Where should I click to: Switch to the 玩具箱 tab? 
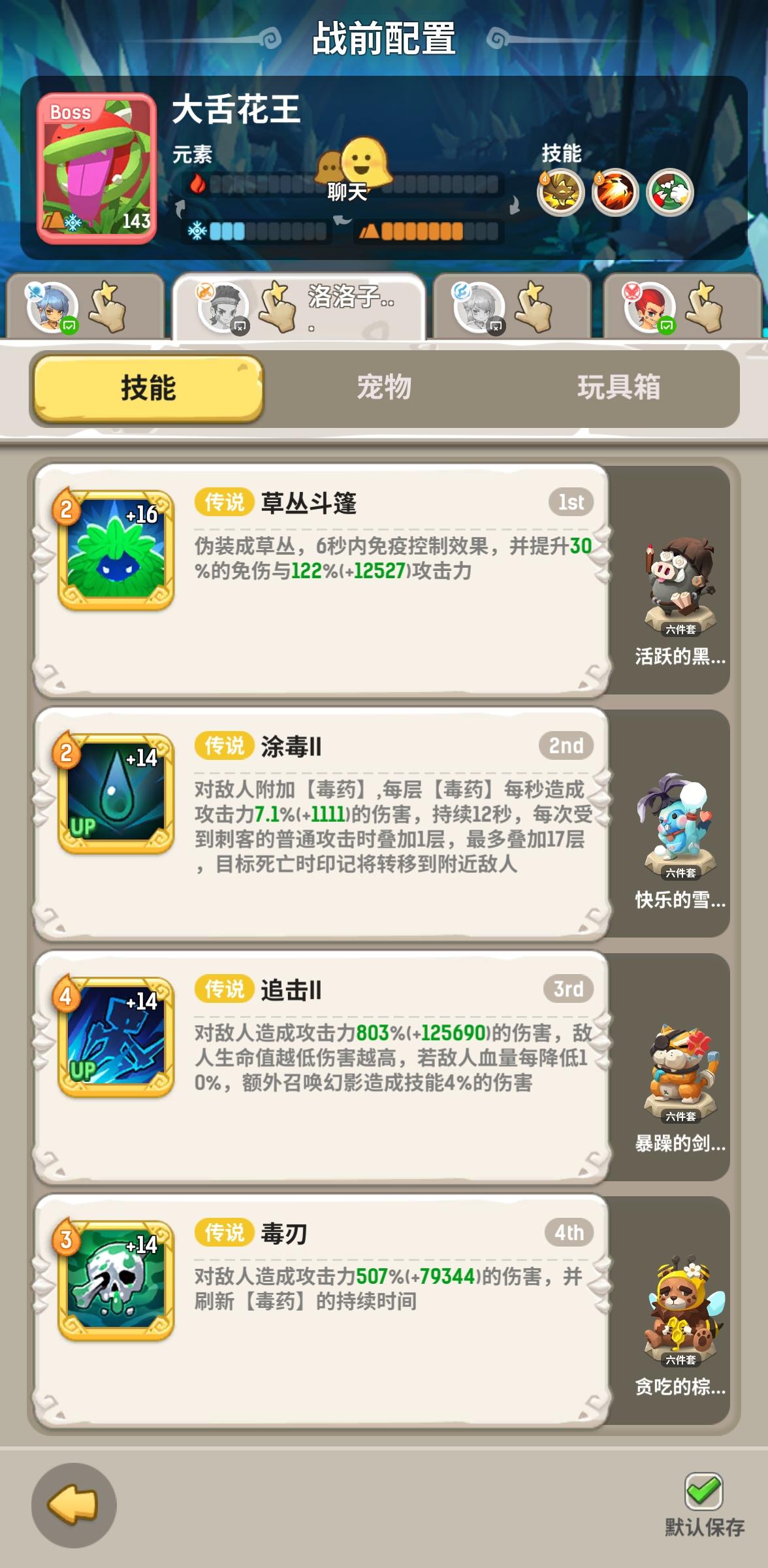point(619,387)
